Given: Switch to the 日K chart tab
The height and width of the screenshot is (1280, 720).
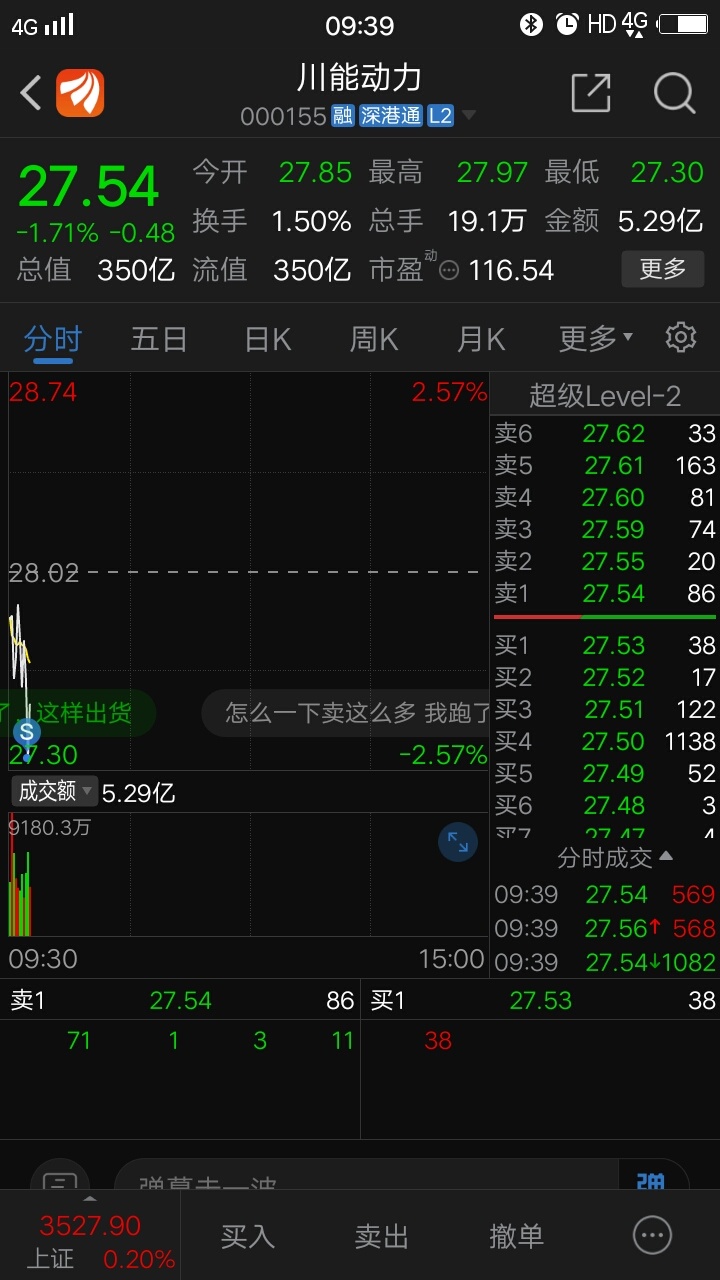Looking at the screenshot, I should point(267,339).
